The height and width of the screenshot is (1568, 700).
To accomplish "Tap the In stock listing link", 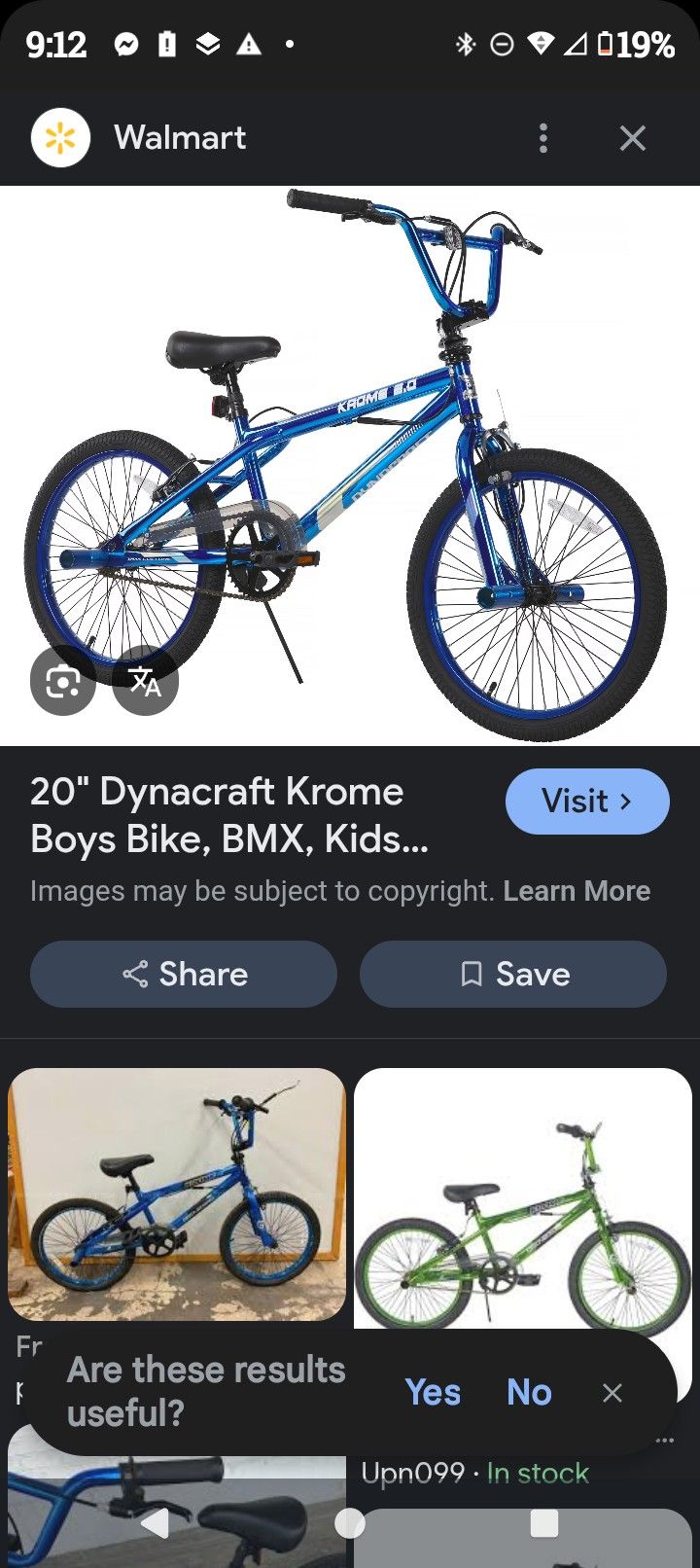I will (537, 1474).
